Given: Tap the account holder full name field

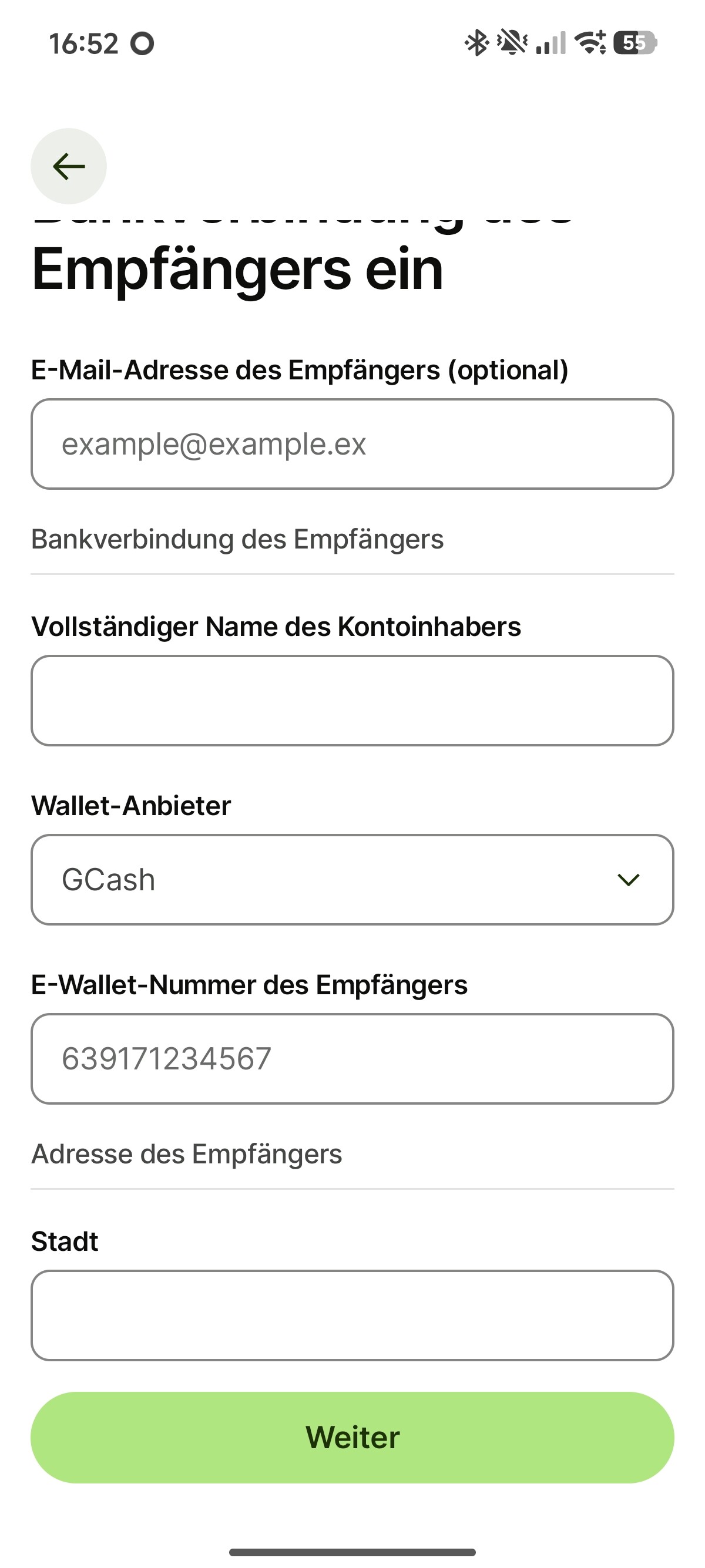Looking at the screenshot, I should [x=352, y=701].
